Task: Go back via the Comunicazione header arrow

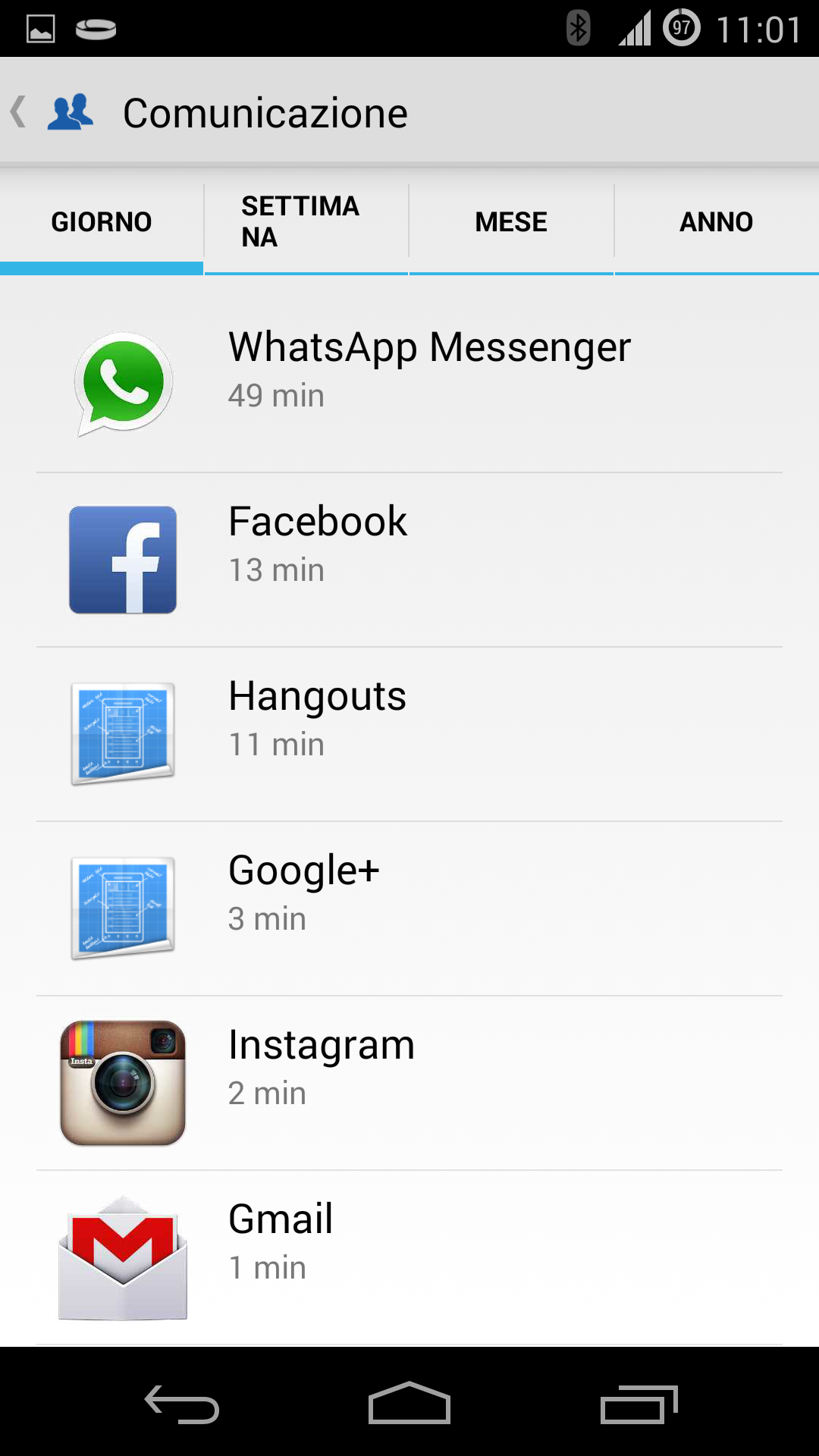Action: point(19,112)
